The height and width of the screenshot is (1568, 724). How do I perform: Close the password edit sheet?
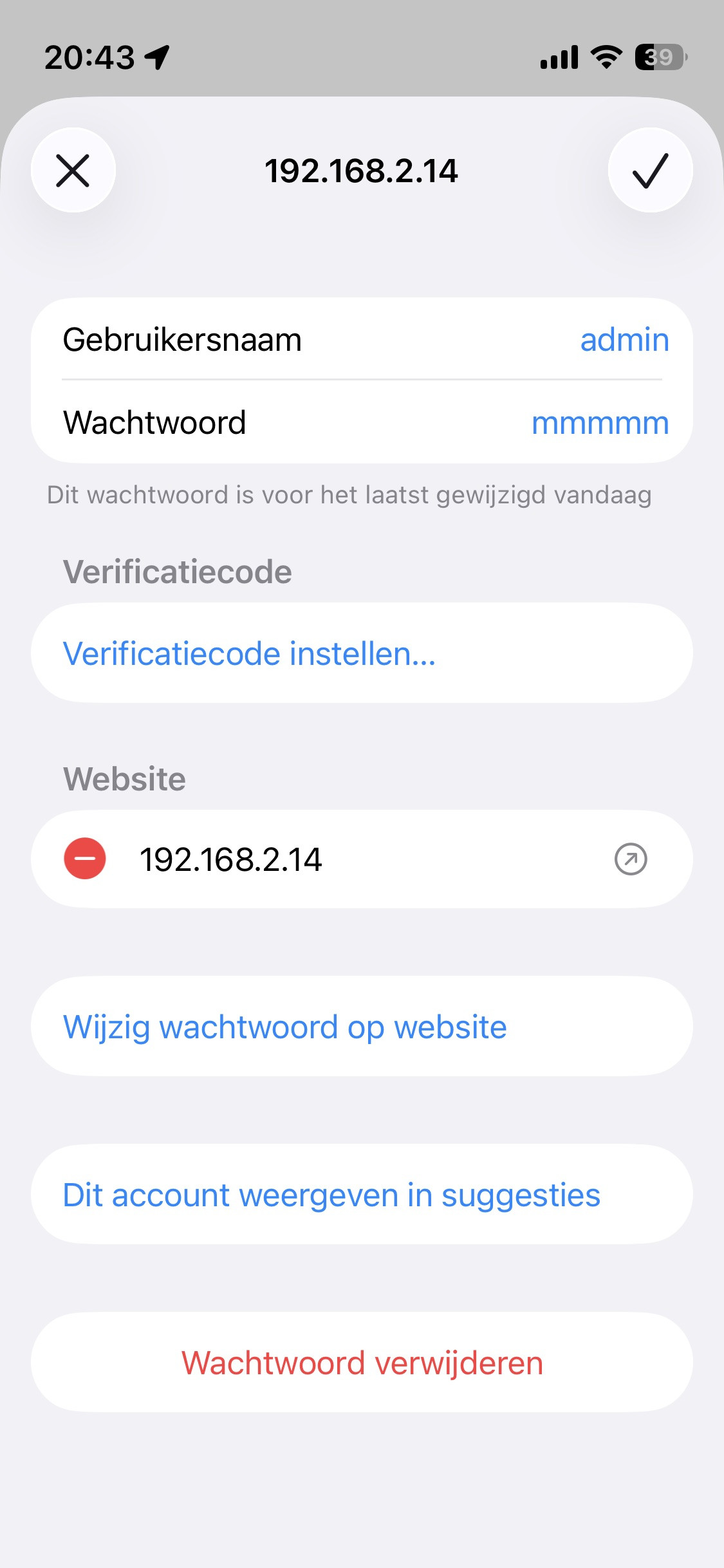(x=73, y=171)
